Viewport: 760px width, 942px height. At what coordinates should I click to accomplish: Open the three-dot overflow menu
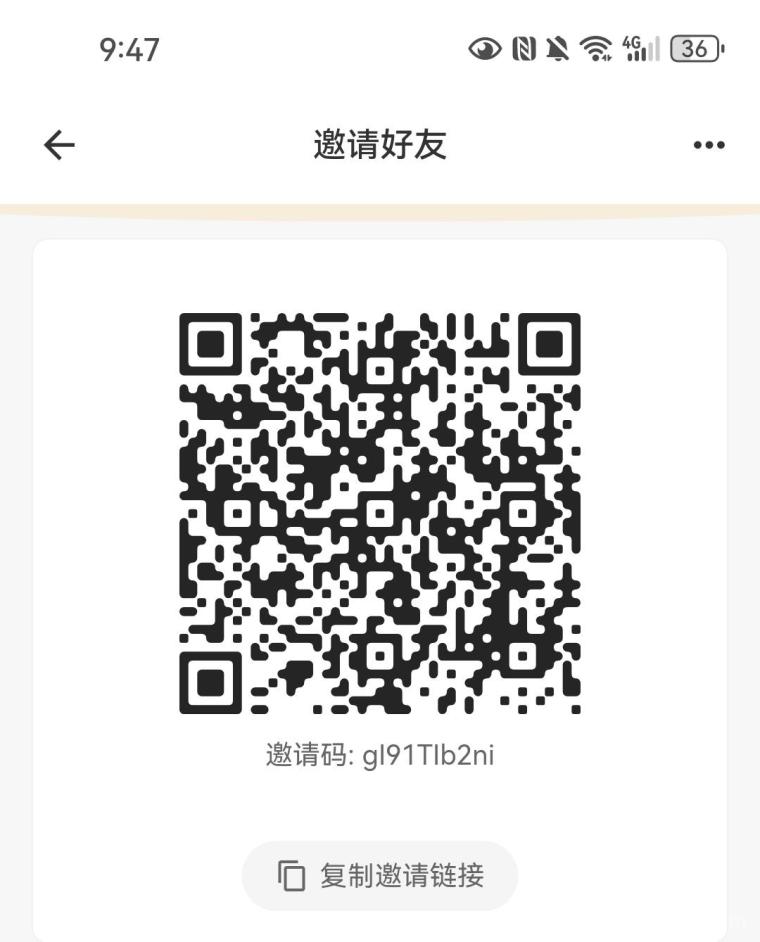tap(709, 146)
